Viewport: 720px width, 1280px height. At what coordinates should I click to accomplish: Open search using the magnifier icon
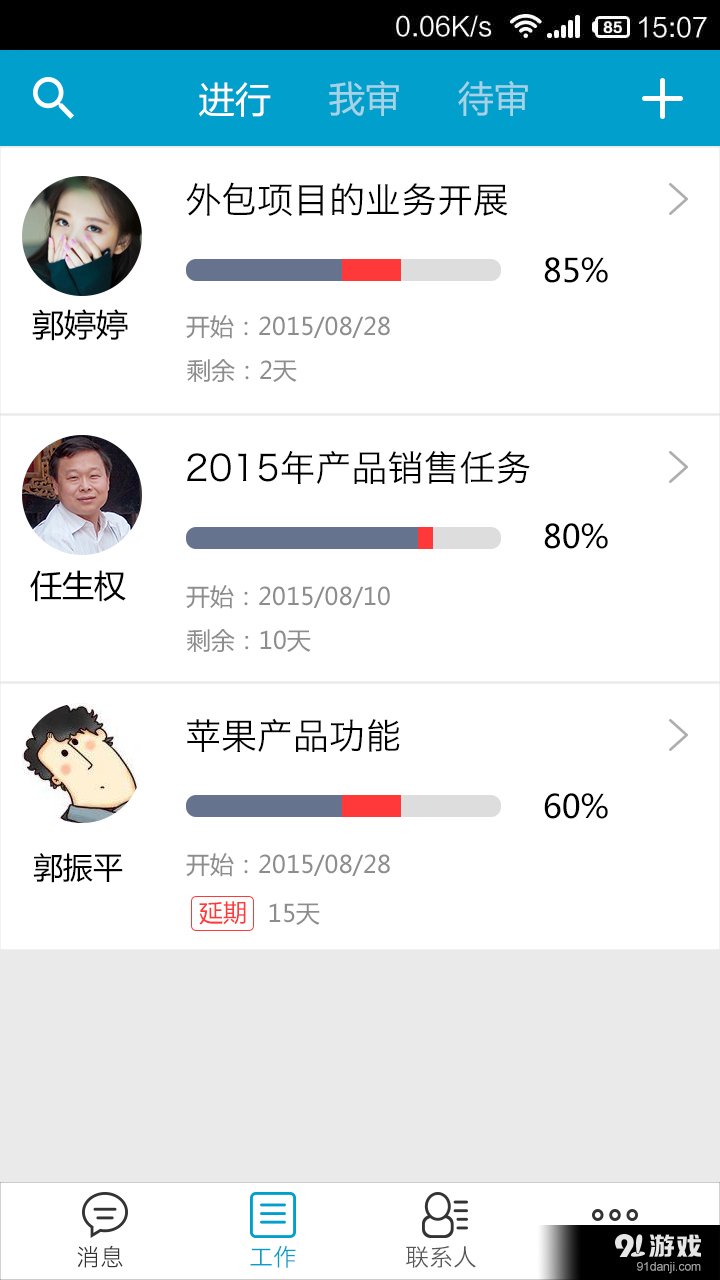[x=54, y=97]
